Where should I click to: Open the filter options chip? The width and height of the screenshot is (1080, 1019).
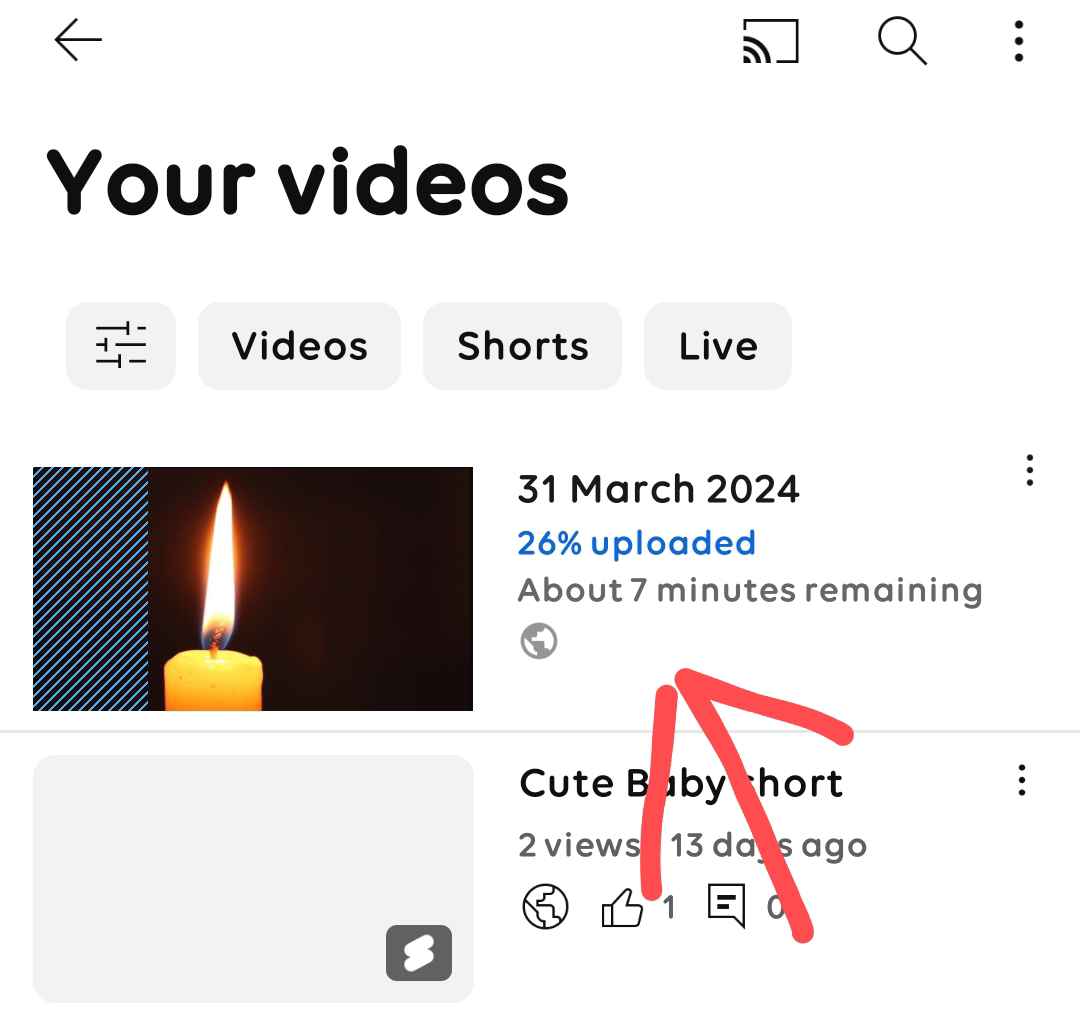(121, 346)
